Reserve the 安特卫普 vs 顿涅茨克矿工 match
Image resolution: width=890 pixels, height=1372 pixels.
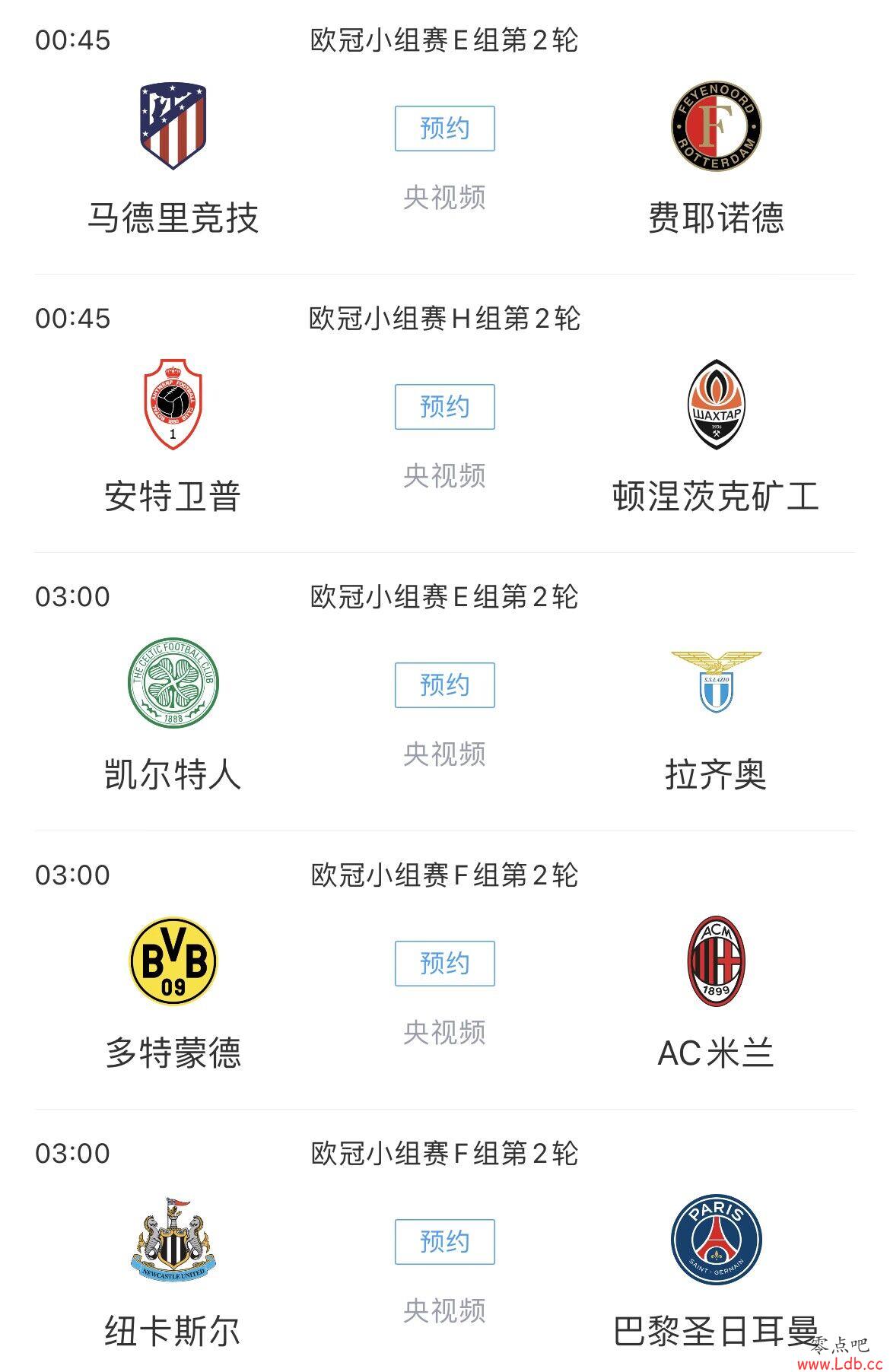pyautogui.click(x=444, y=407)
